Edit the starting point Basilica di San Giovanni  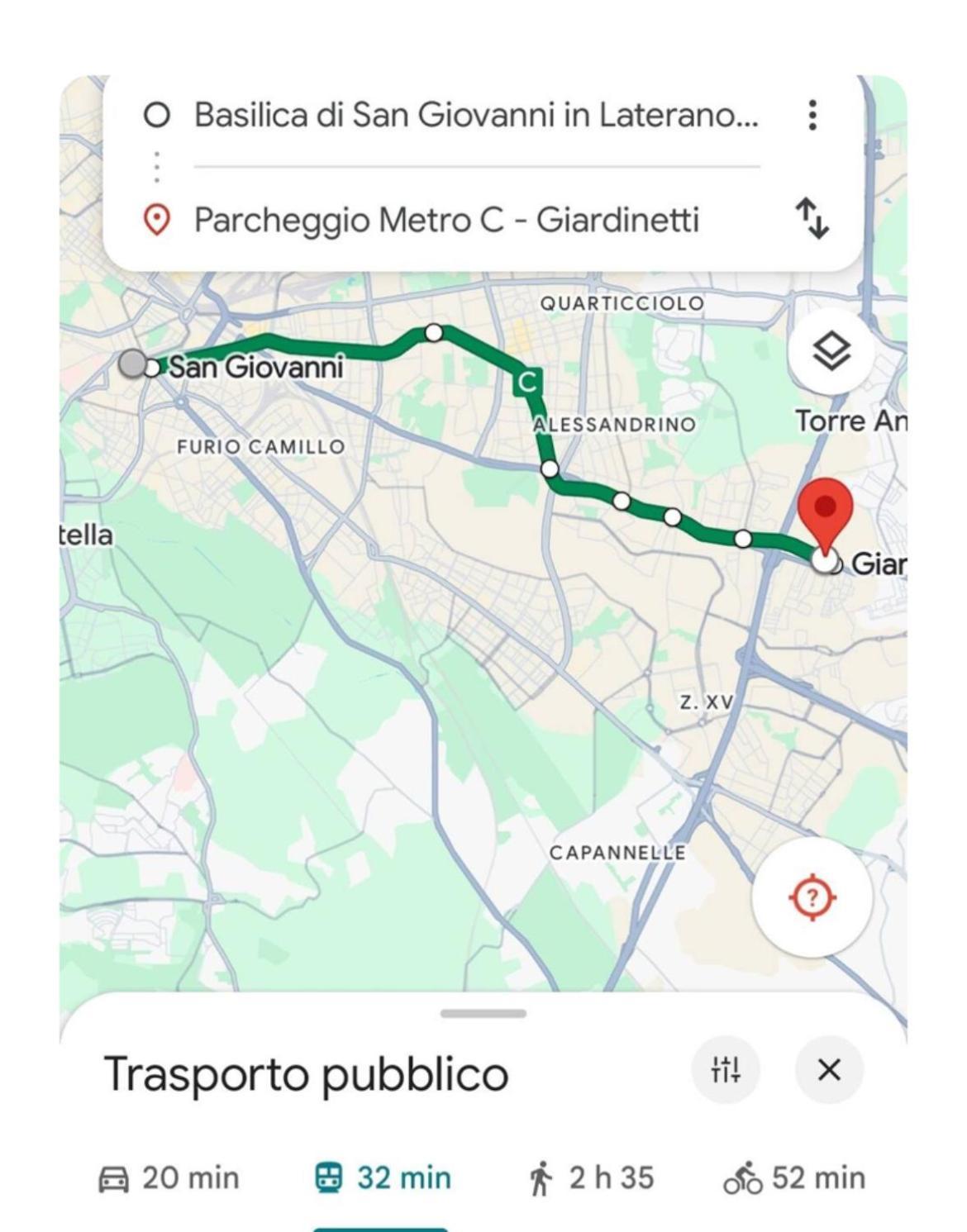[x=475, y=115]
